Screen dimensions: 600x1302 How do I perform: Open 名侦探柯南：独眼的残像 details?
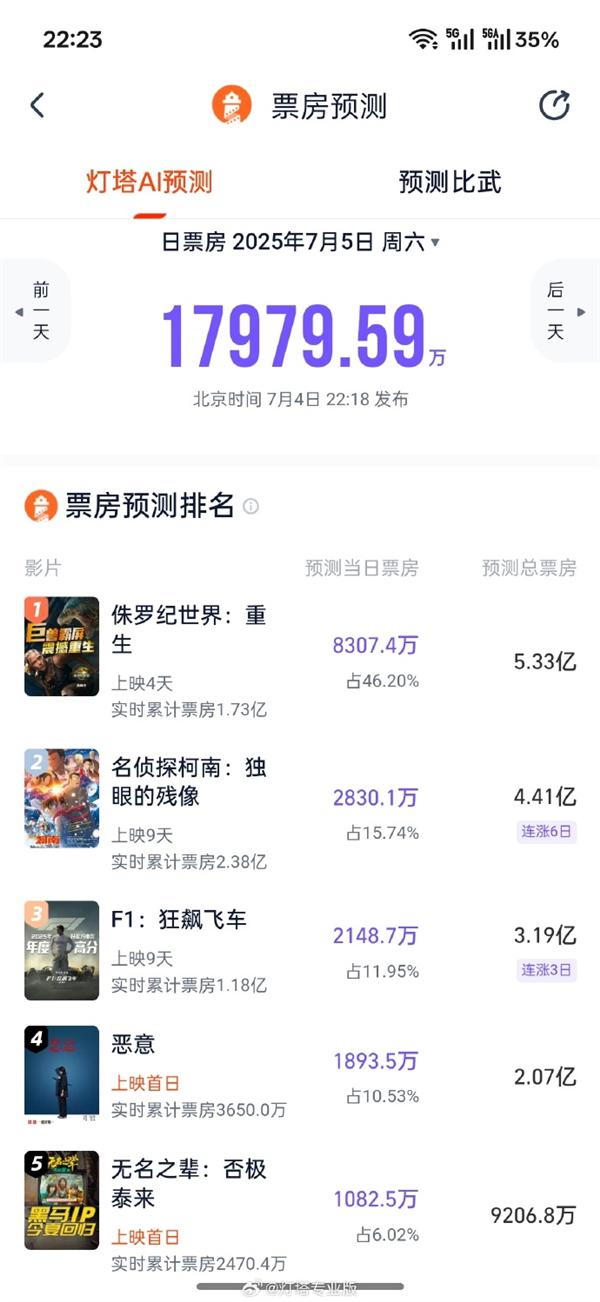pos(190,782)
